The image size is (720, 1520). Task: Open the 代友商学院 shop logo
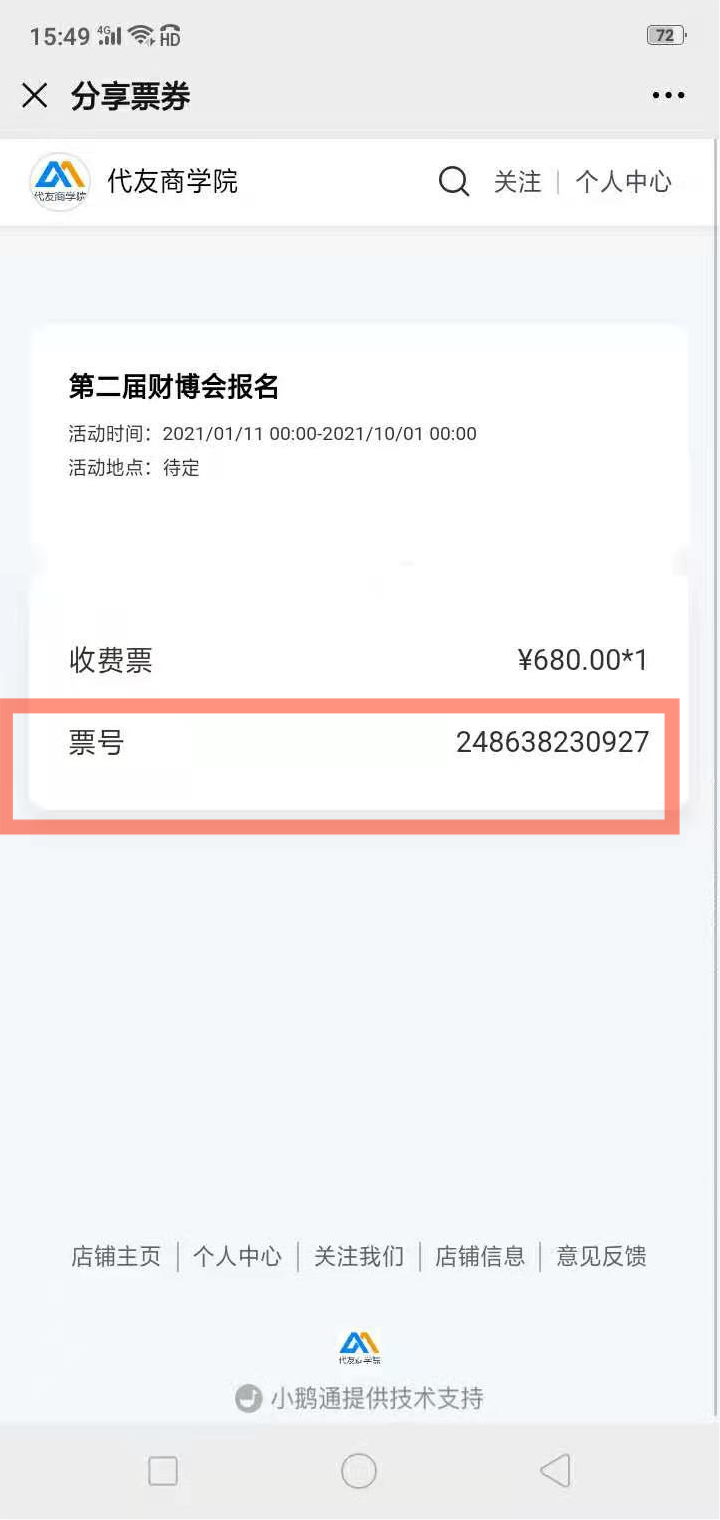pos(60,182)
